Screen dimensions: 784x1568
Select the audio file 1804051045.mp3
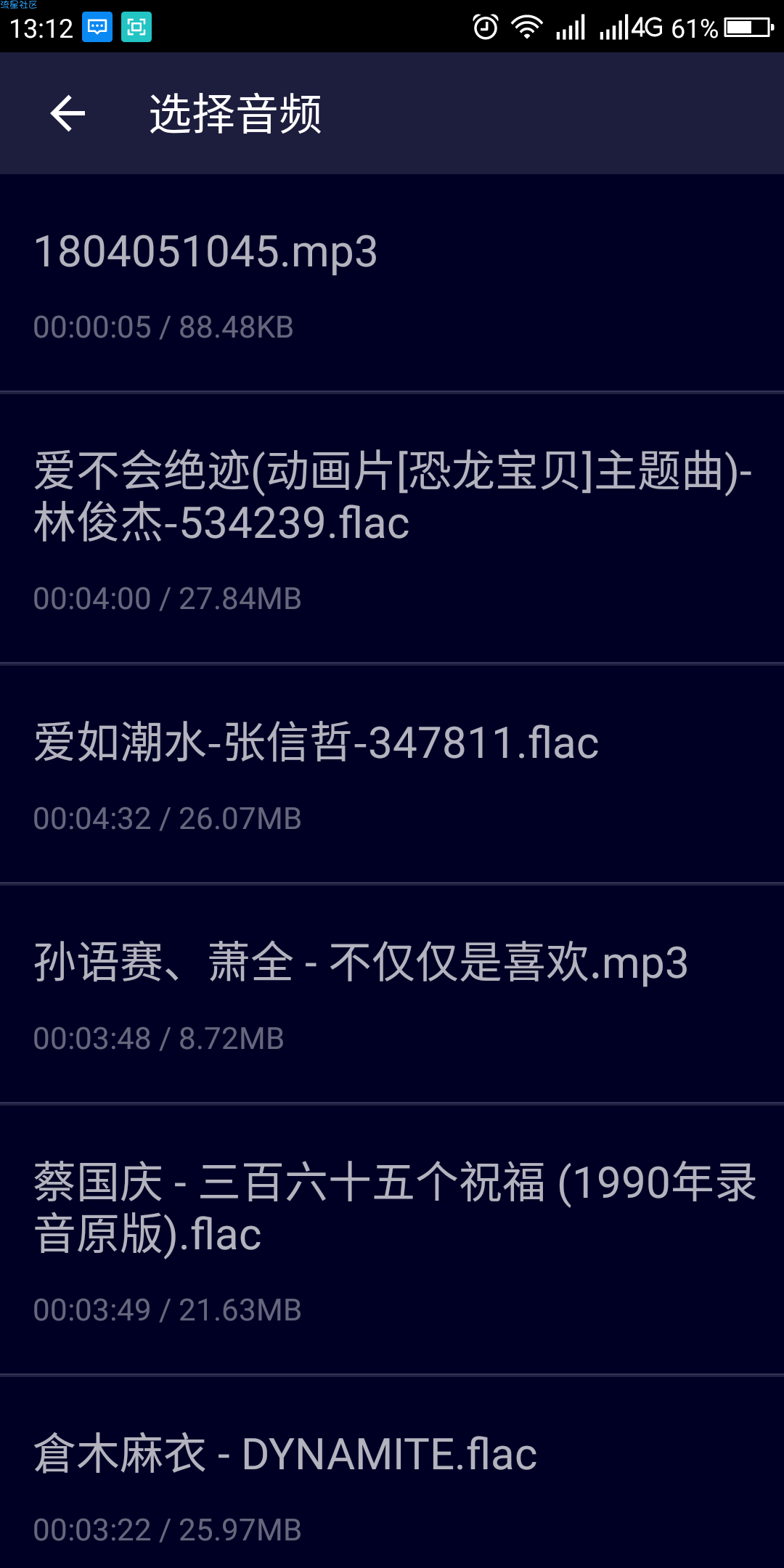click(x=392, y=283)
